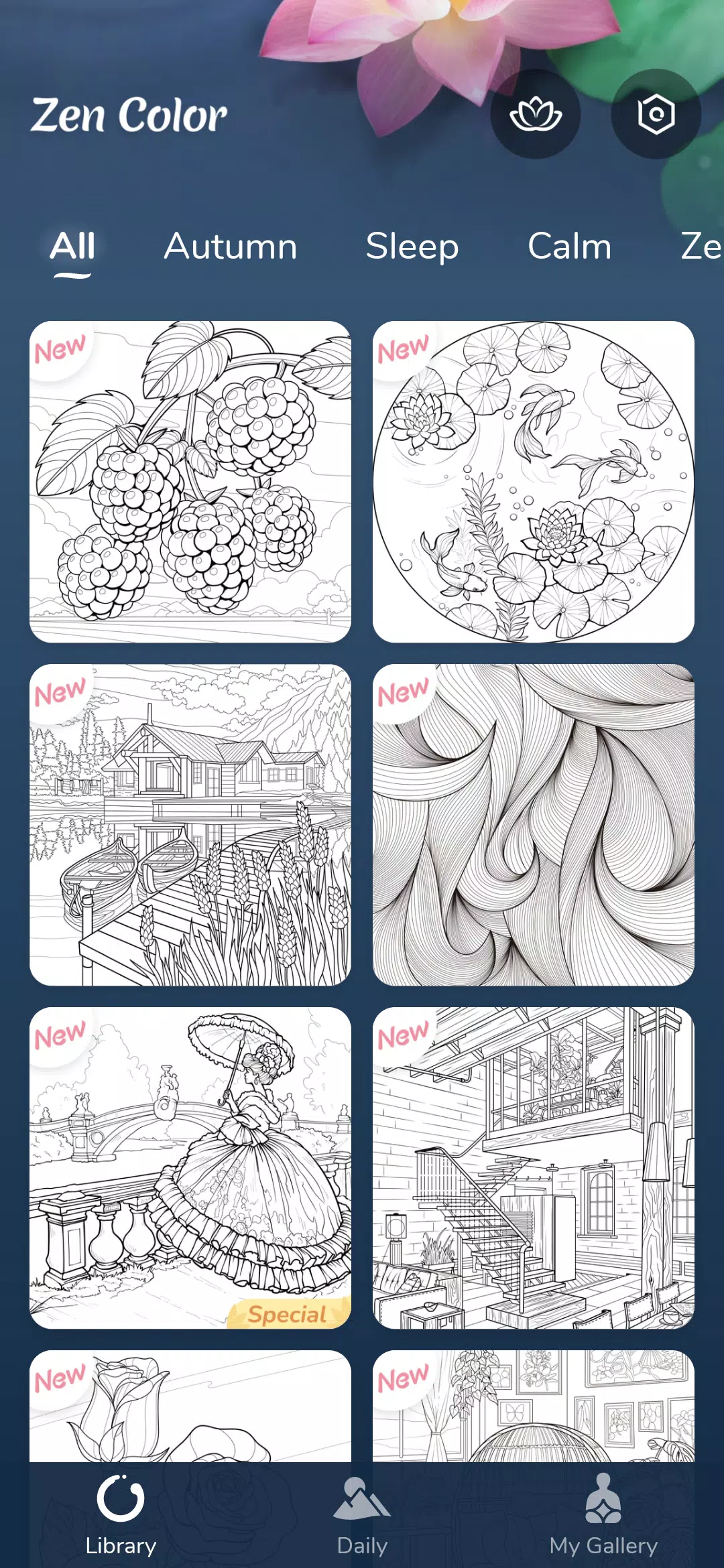Open the Special lady with parasol picture
Image resolution: width=724 pixels, height=1568 pixels.
[x=190, y=1168]
